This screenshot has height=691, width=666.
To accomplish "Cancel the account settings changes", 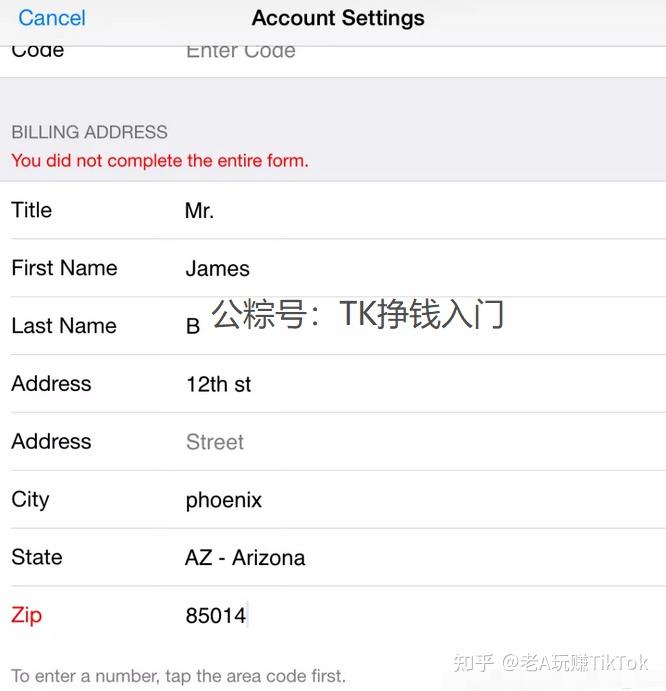I will (52, 18).
